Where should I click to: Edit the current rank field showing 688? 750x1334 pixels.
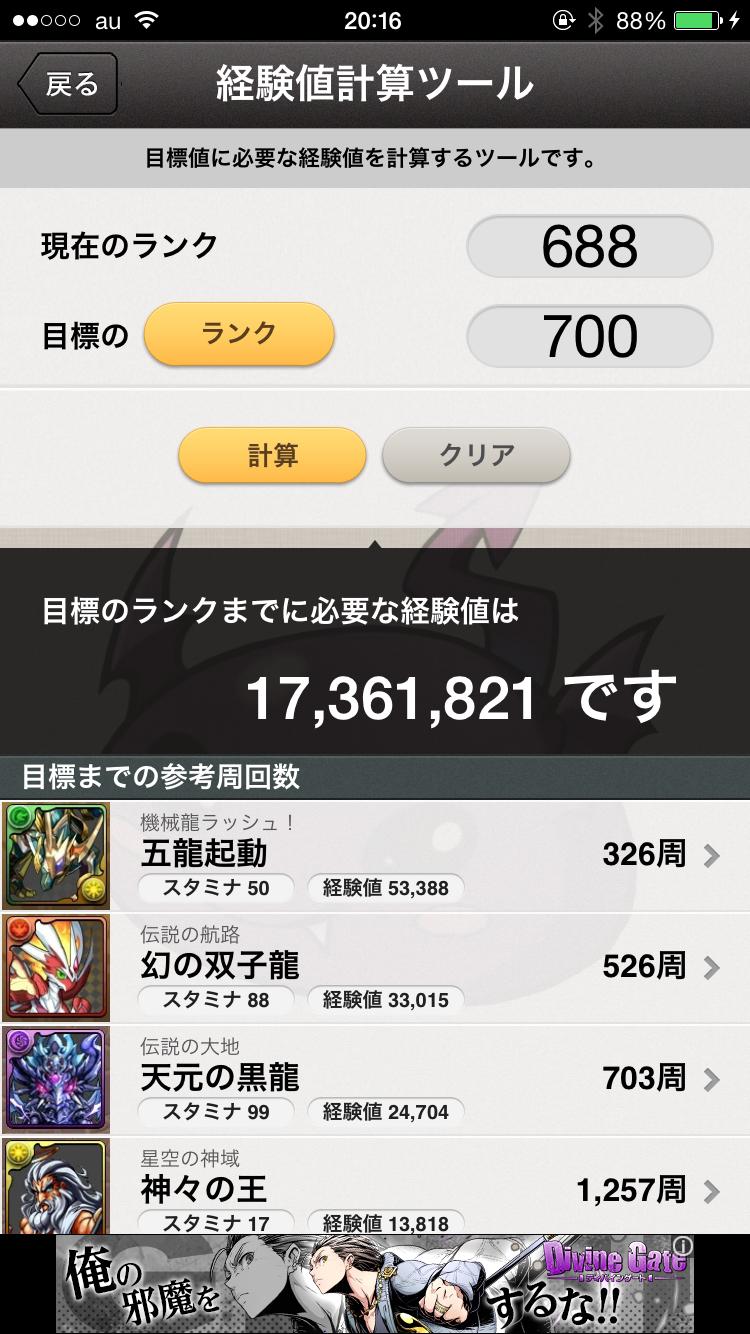point(589,245)
